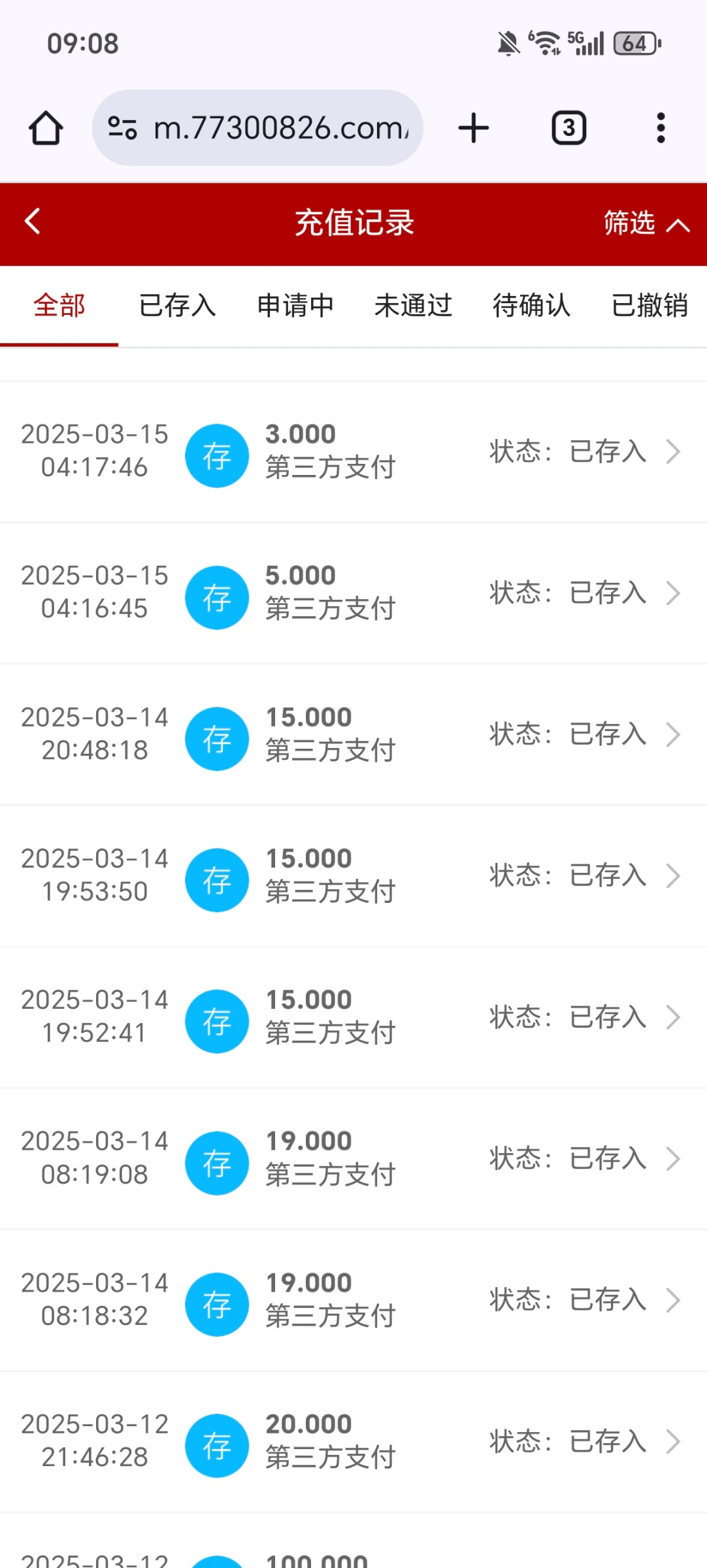
Task: Open the 5.000 deposit record from 04:16:45
Action: [x=353, y=593]
